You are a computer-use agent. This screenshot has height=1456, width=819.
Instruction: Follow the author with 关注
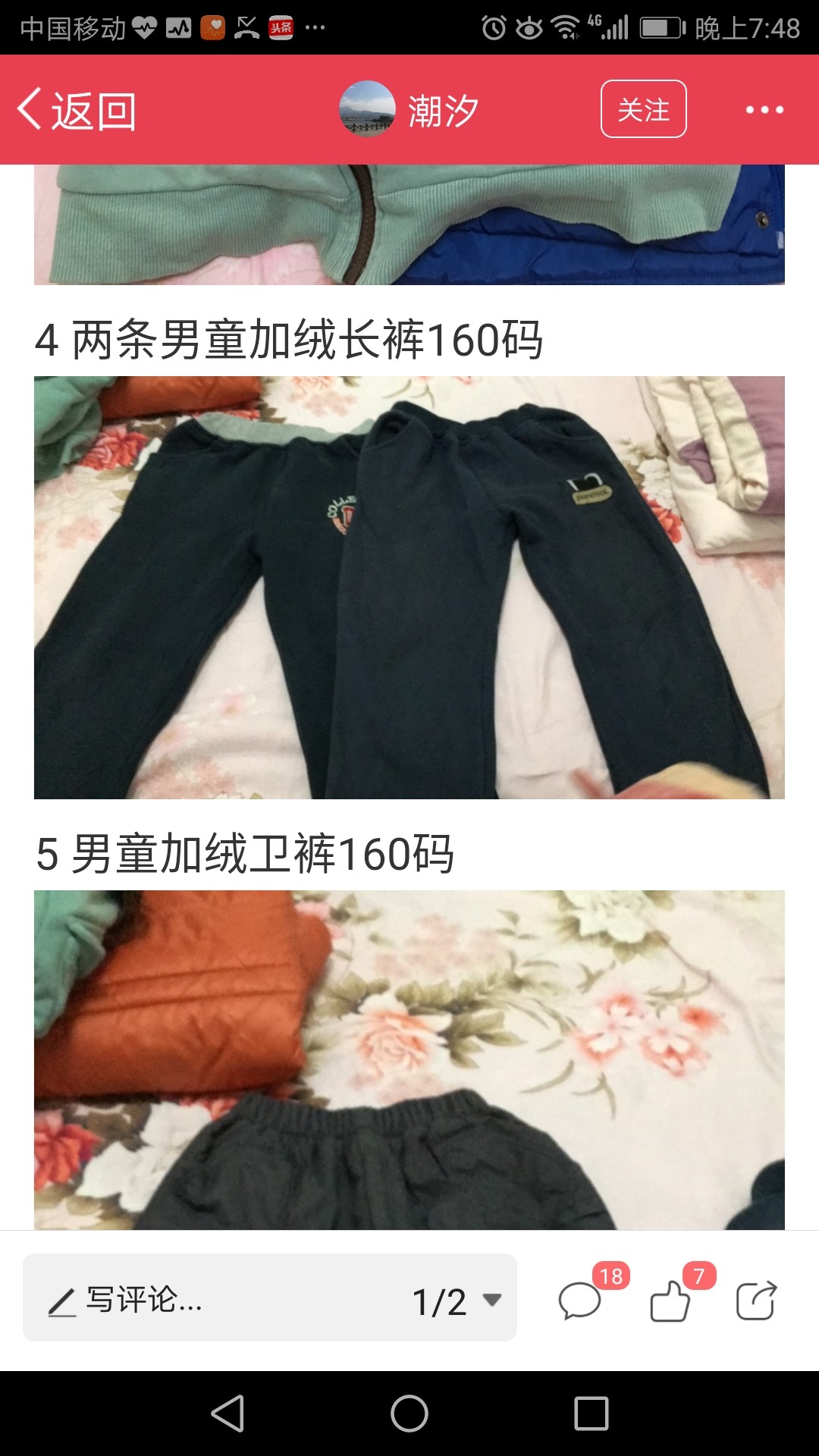point(643,109)
